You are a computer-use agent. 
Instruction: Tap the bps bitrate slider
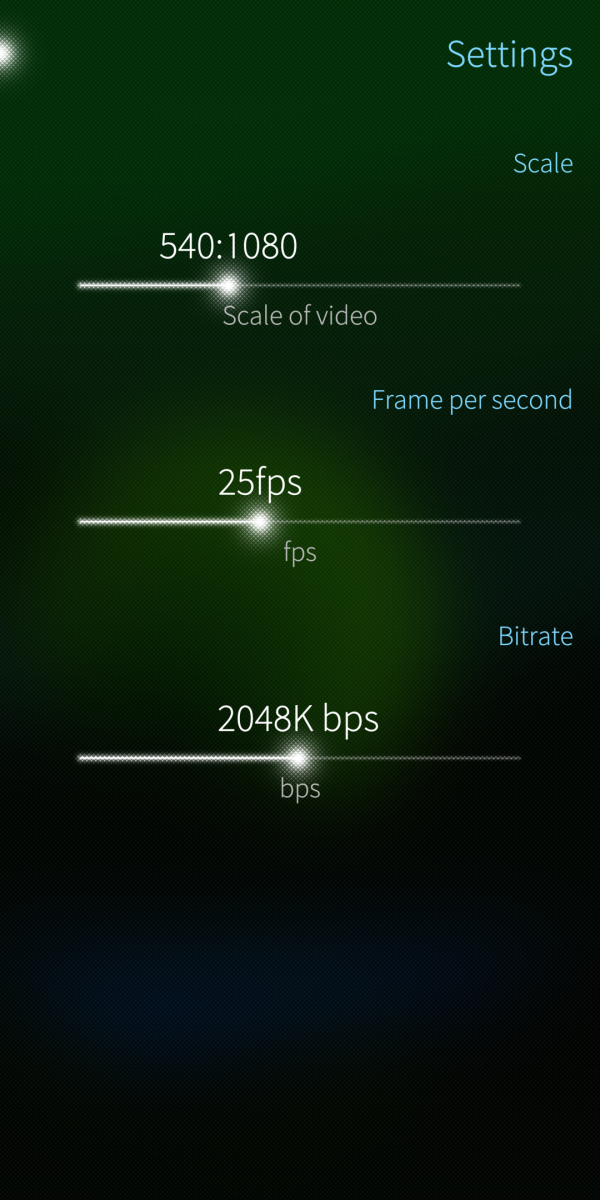pos(300,758)
